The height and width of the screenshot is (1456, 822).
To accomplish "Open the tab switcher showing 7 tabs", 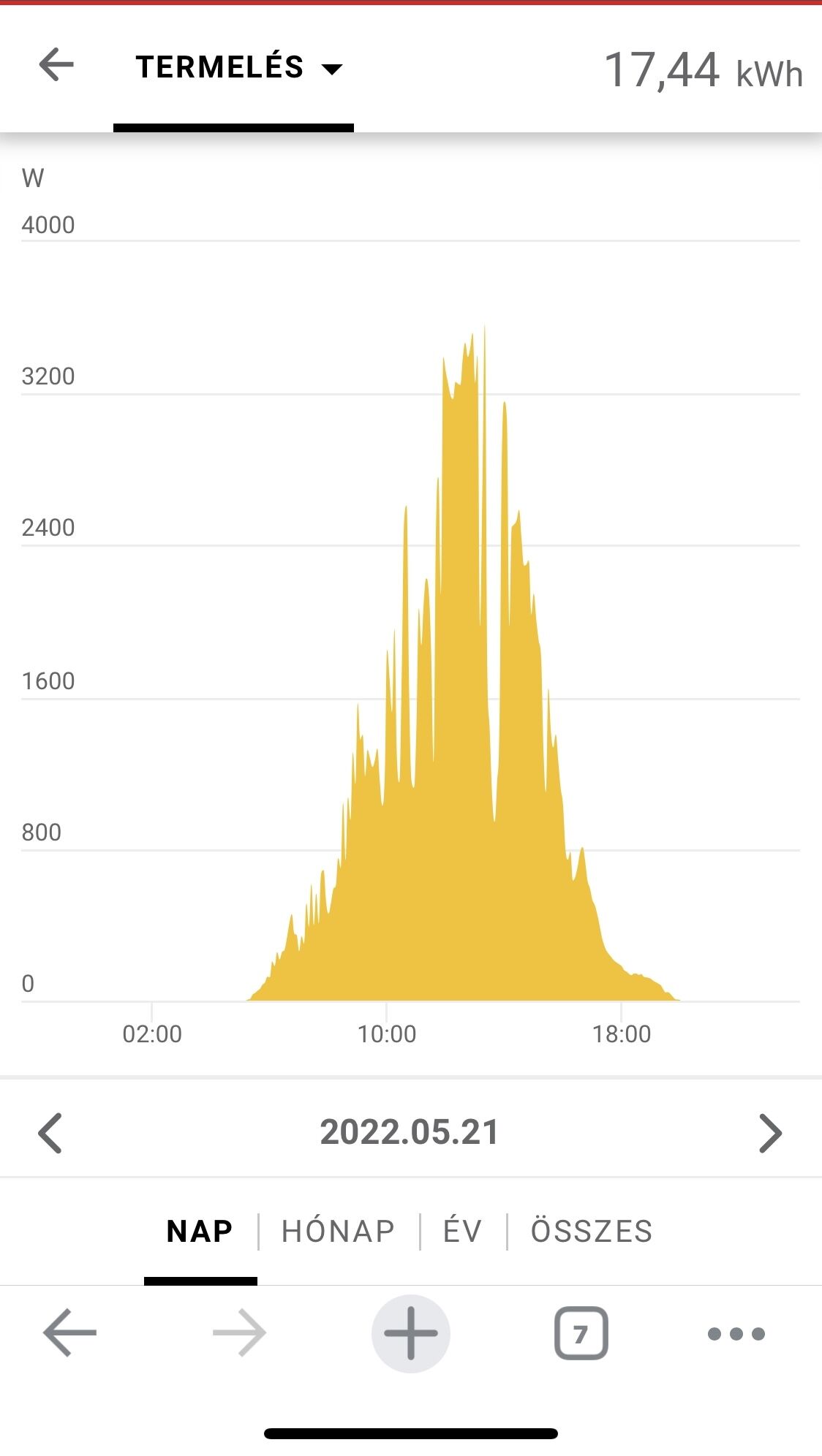I will [x=581, y=1333].
